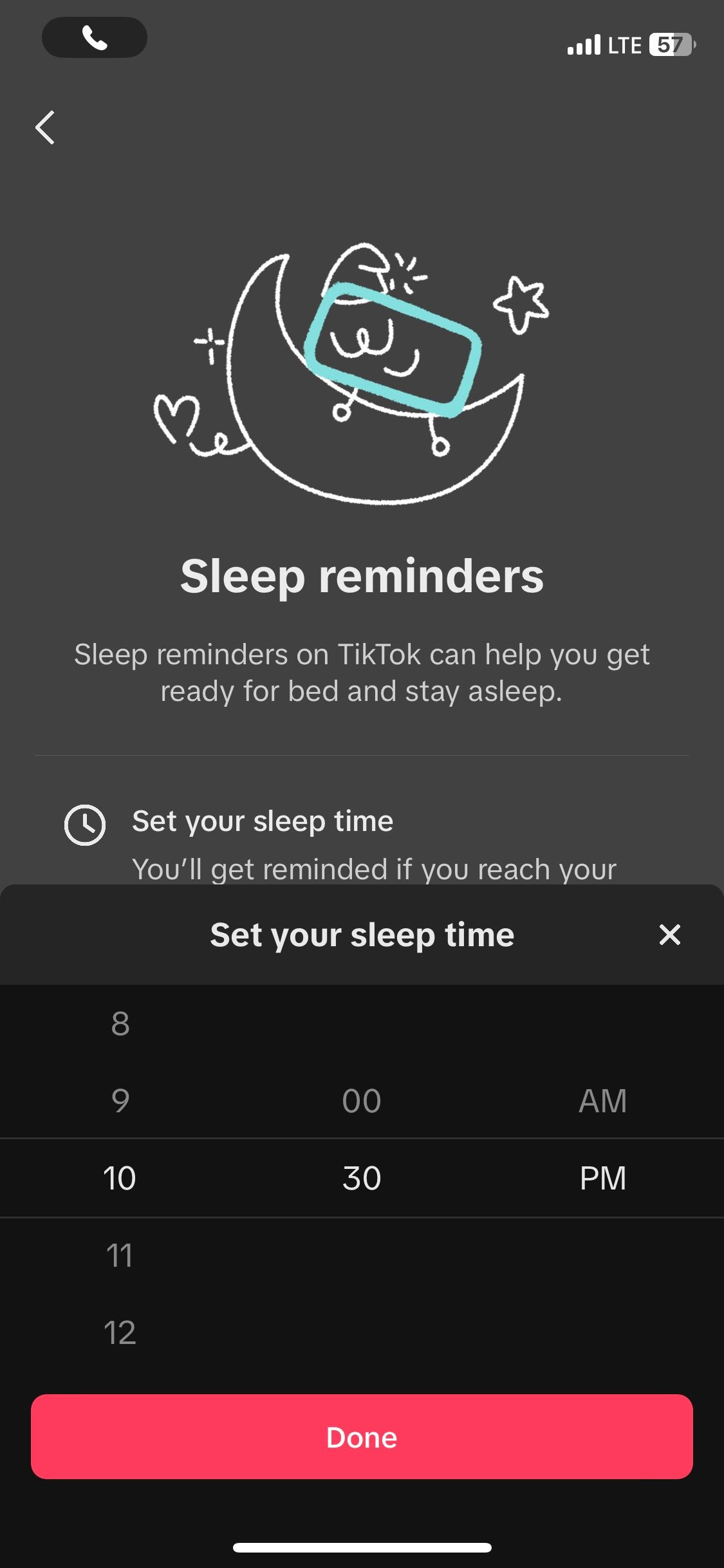Close the Set your sleep time sheet
724x1568 pixels.
click(x=669, y=935)
